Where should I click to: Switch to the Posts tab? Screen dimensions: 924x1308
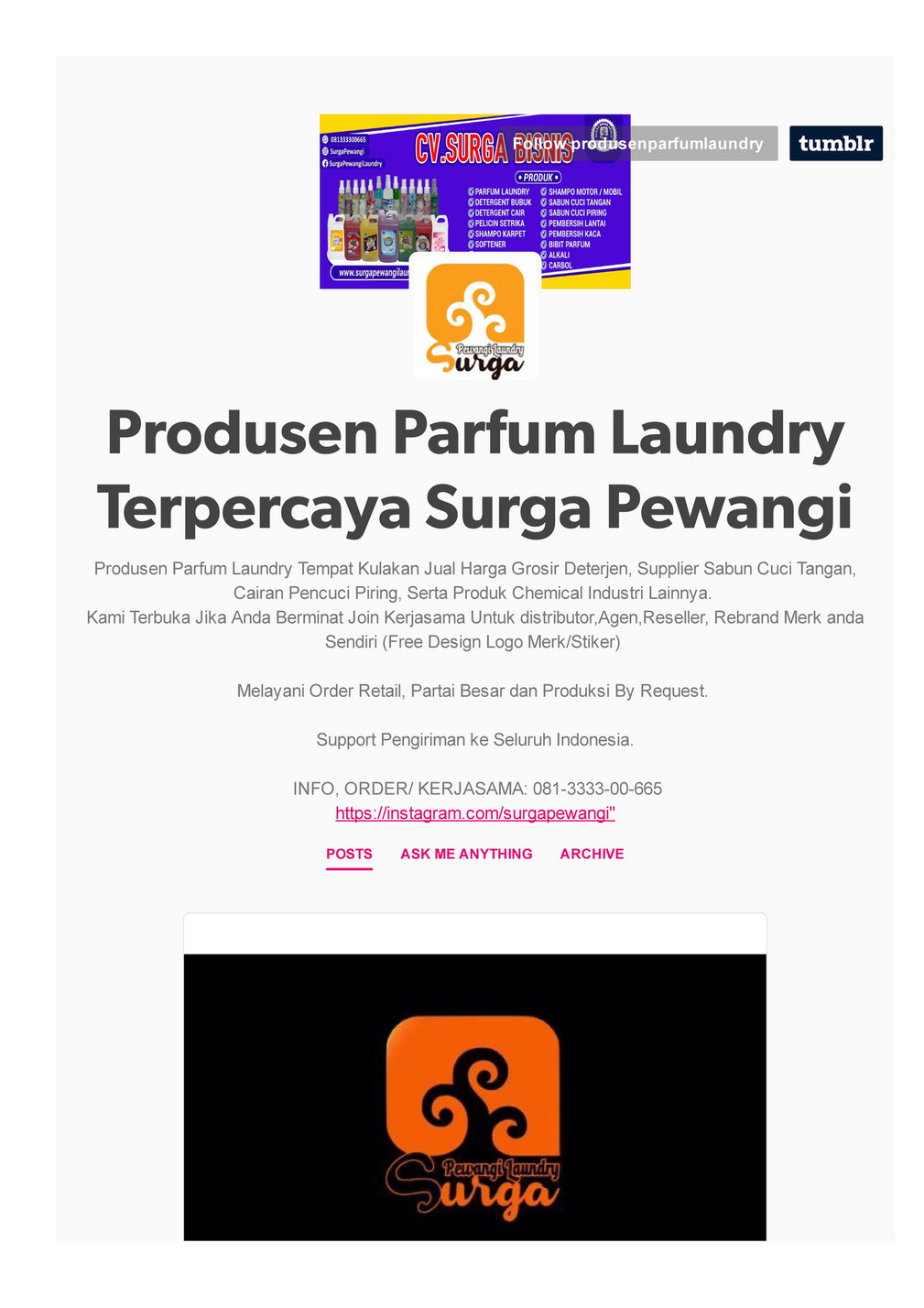[x=349, y=854]
